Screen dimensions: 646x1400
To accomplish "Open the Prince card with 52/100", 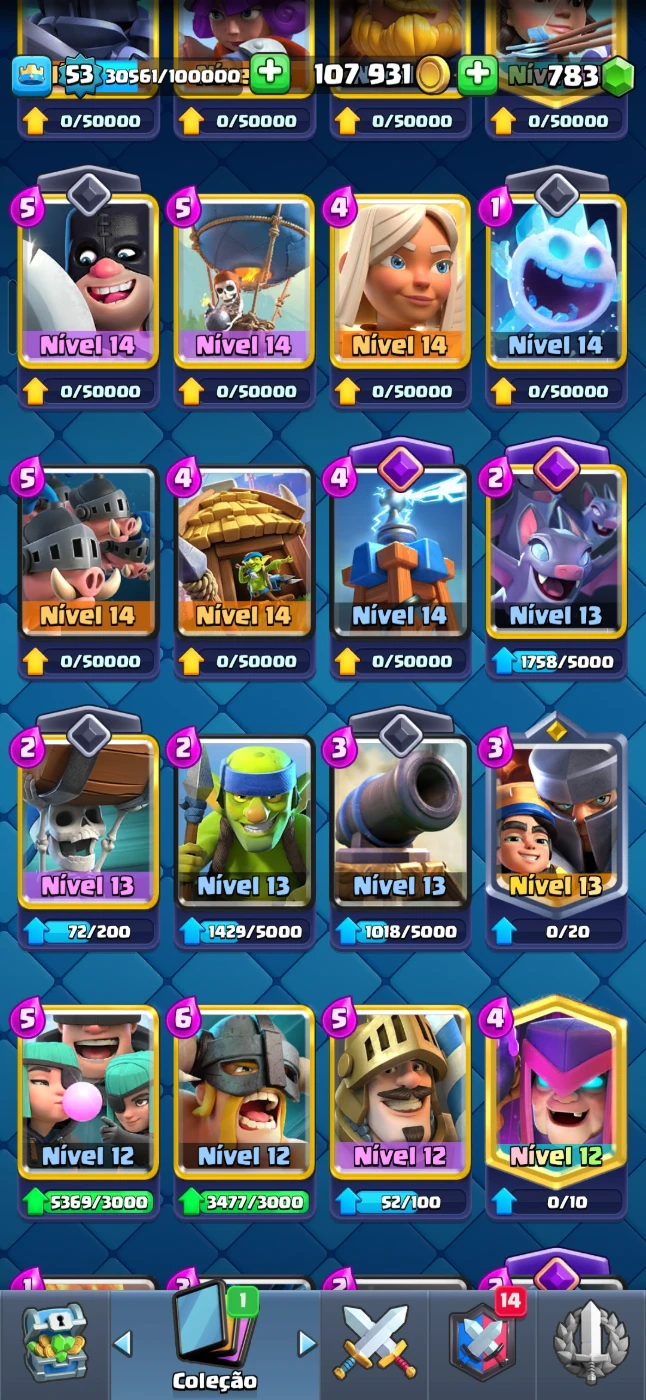I will pyautogui.click(x=400, y=1092).
